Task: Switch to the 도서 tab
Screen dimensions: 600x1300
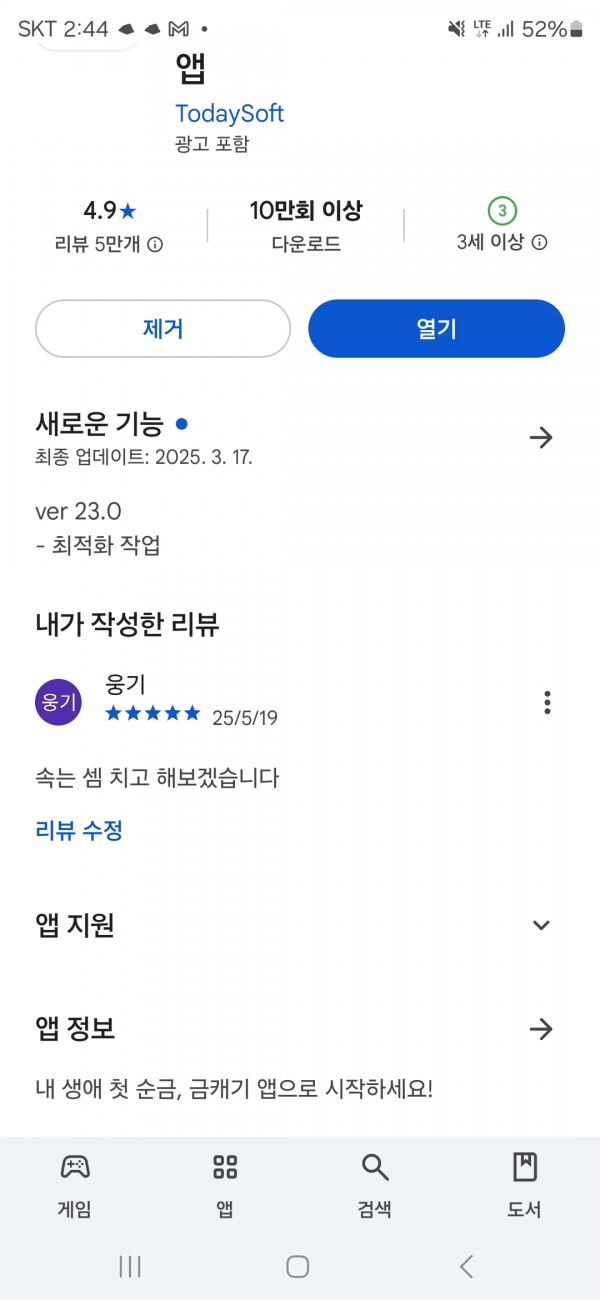Action: coord(524,1185)
